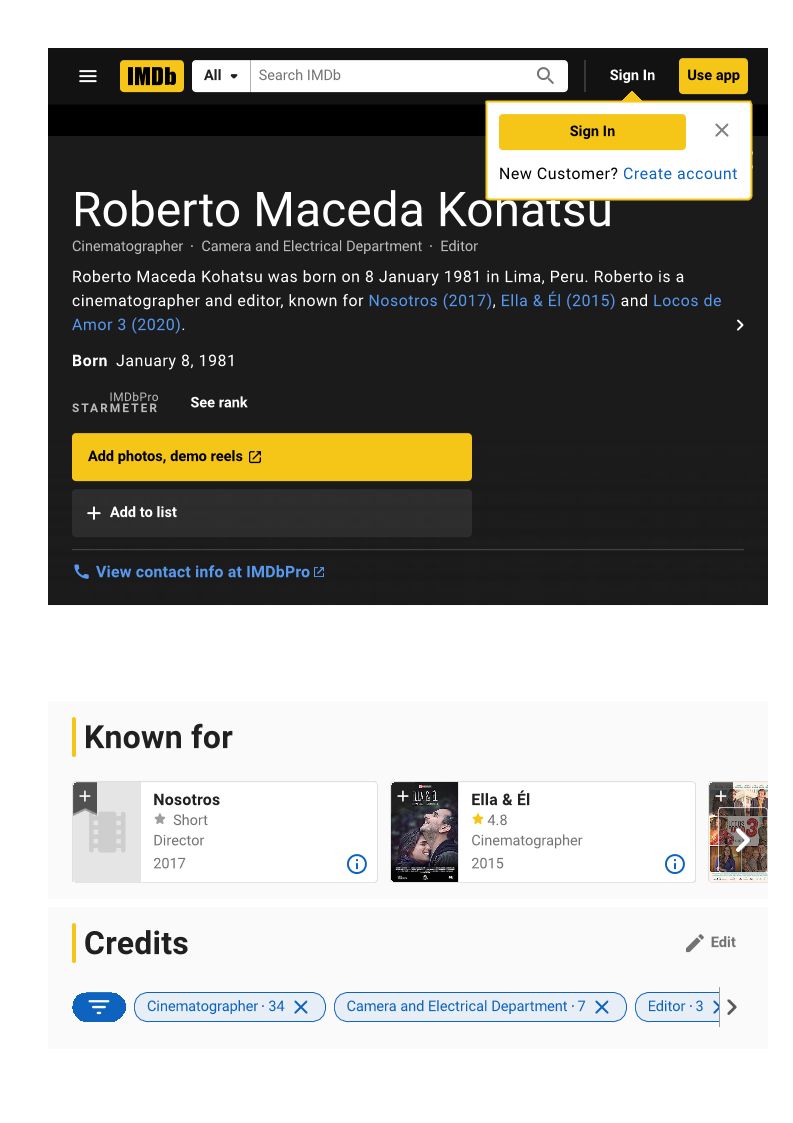Open the hamburger menu

click(87, 76)
